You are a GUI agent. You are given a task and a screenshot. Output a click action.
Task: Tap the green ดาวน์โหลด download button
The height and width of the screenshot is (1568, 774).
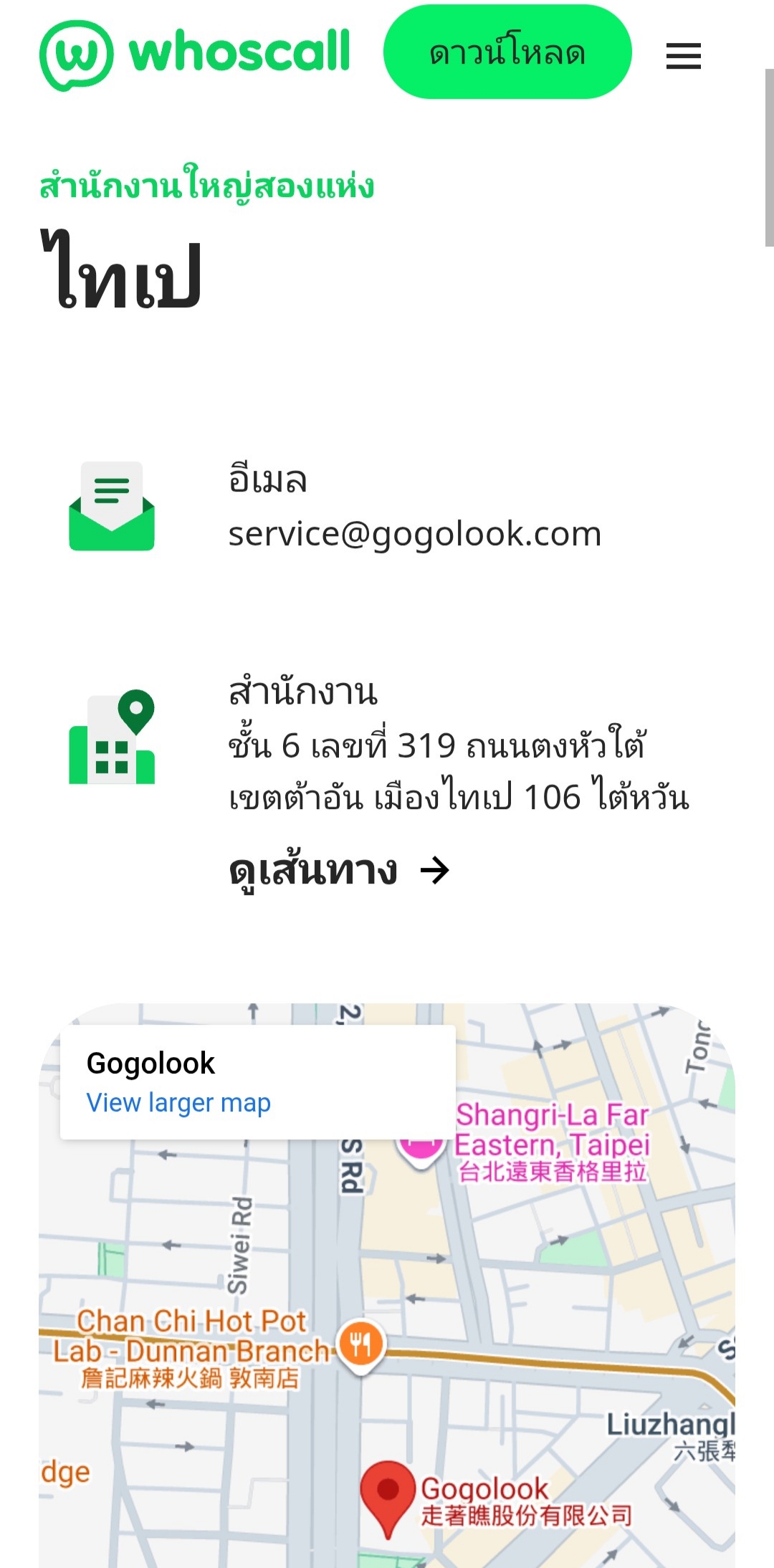(507, 52)
